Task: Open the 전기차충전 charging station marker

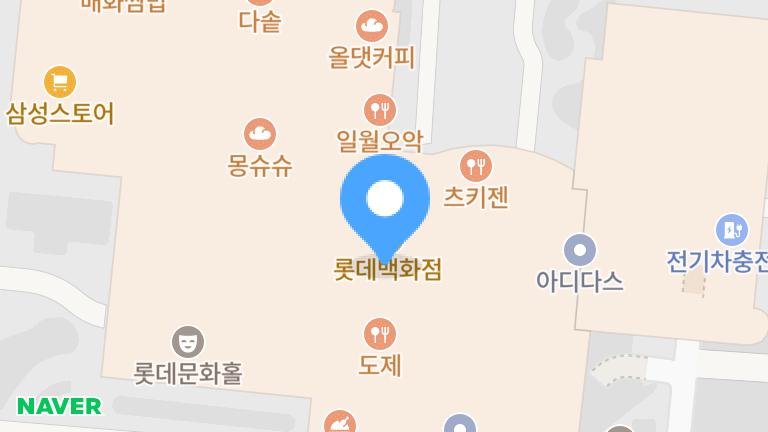Action: tap(732, 230)
